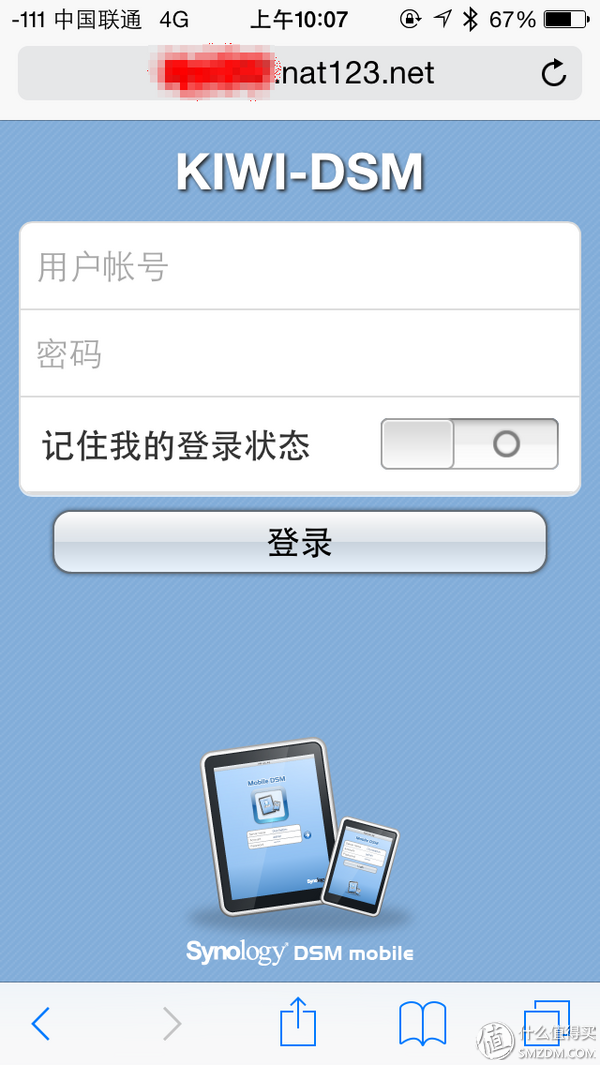The width and height of the screenshot is (600, 1065).
Task: Reload the page in Safari
Action: click(553, 73)
